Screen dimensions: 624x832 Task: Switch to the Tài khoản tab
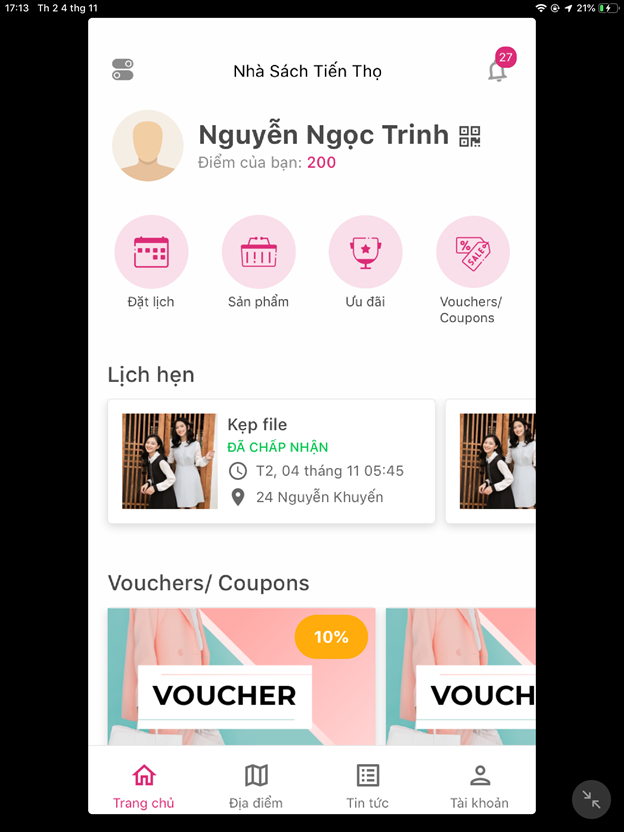pos(479,786)
